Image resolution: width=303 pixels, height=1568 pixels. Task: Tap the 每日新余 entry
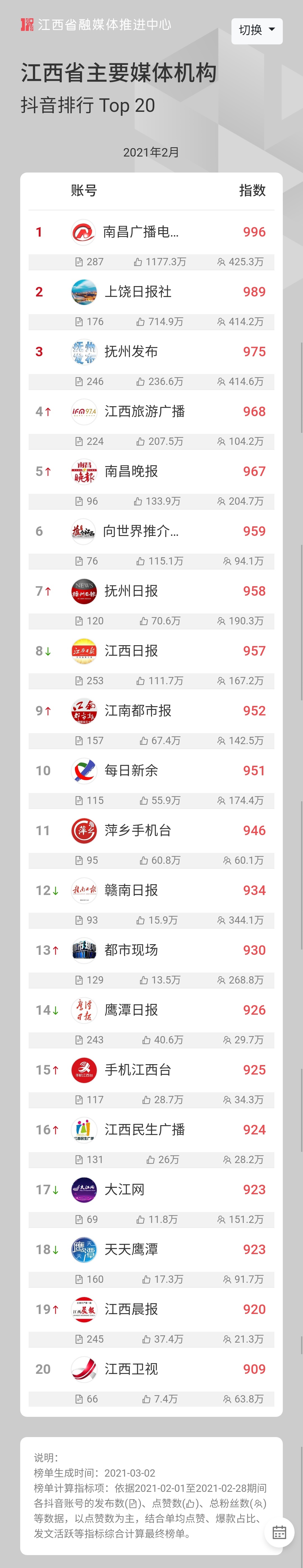pos(130,771)
